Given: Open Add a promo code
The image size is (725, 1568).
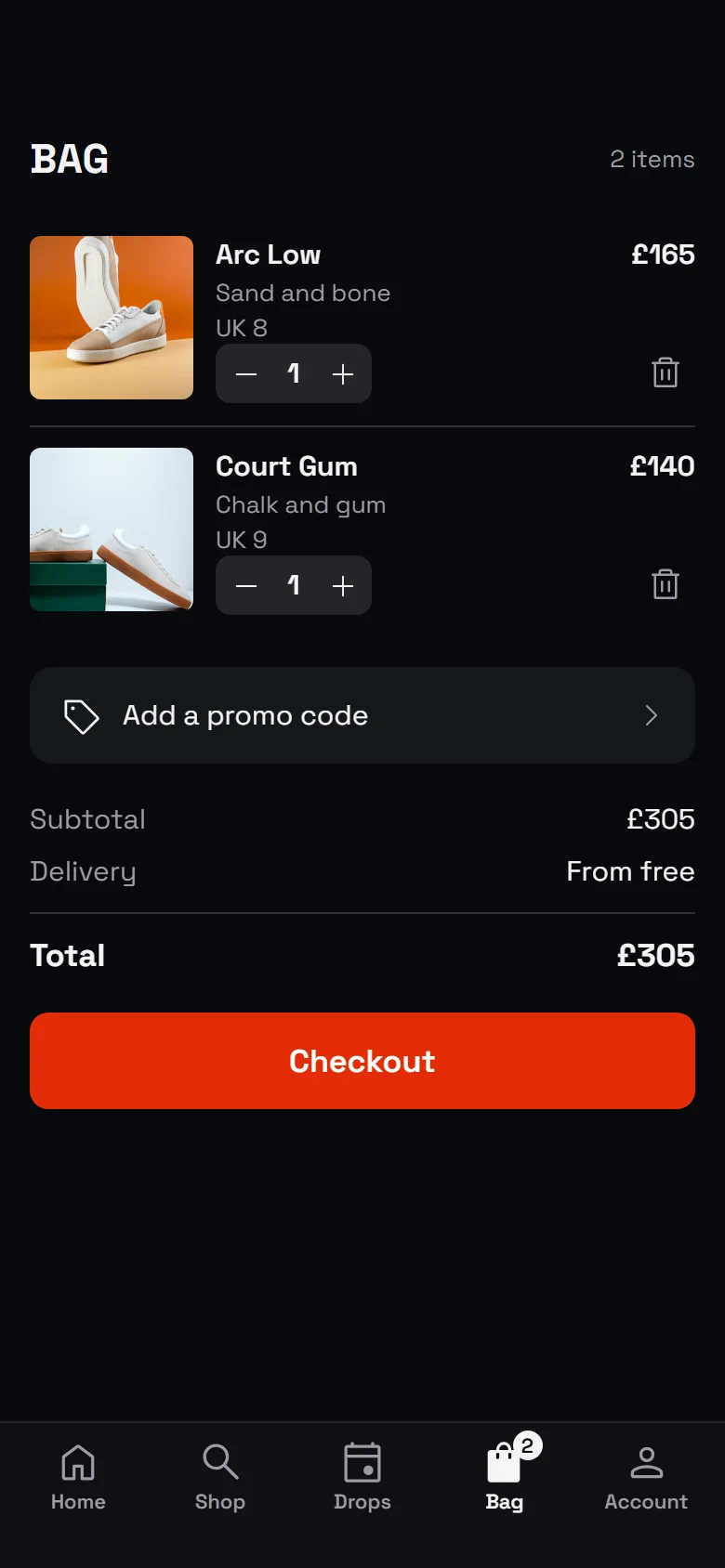Looking at the screenshot, I should click(x=362, y=715).
